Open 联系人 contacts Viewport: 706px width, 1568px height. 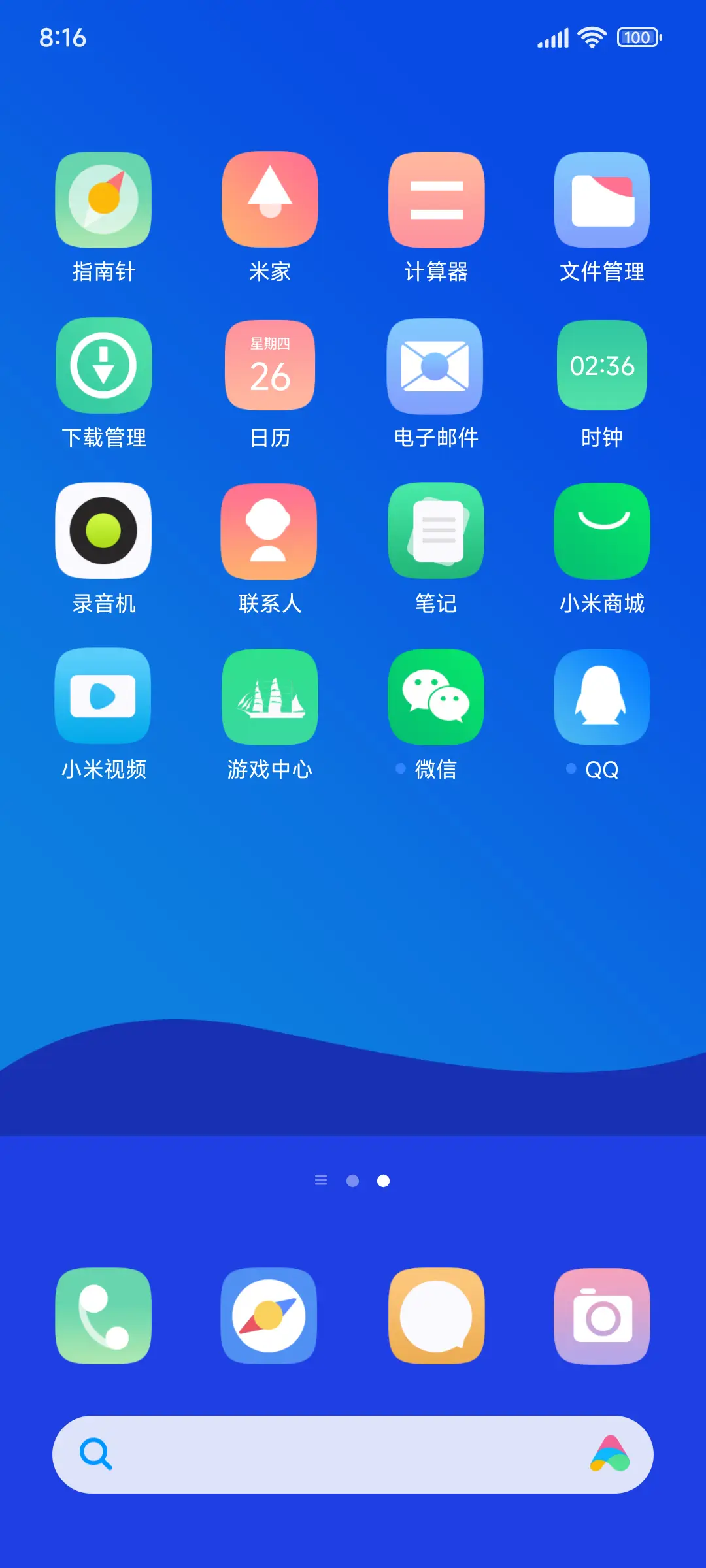(x=269, y=532)
